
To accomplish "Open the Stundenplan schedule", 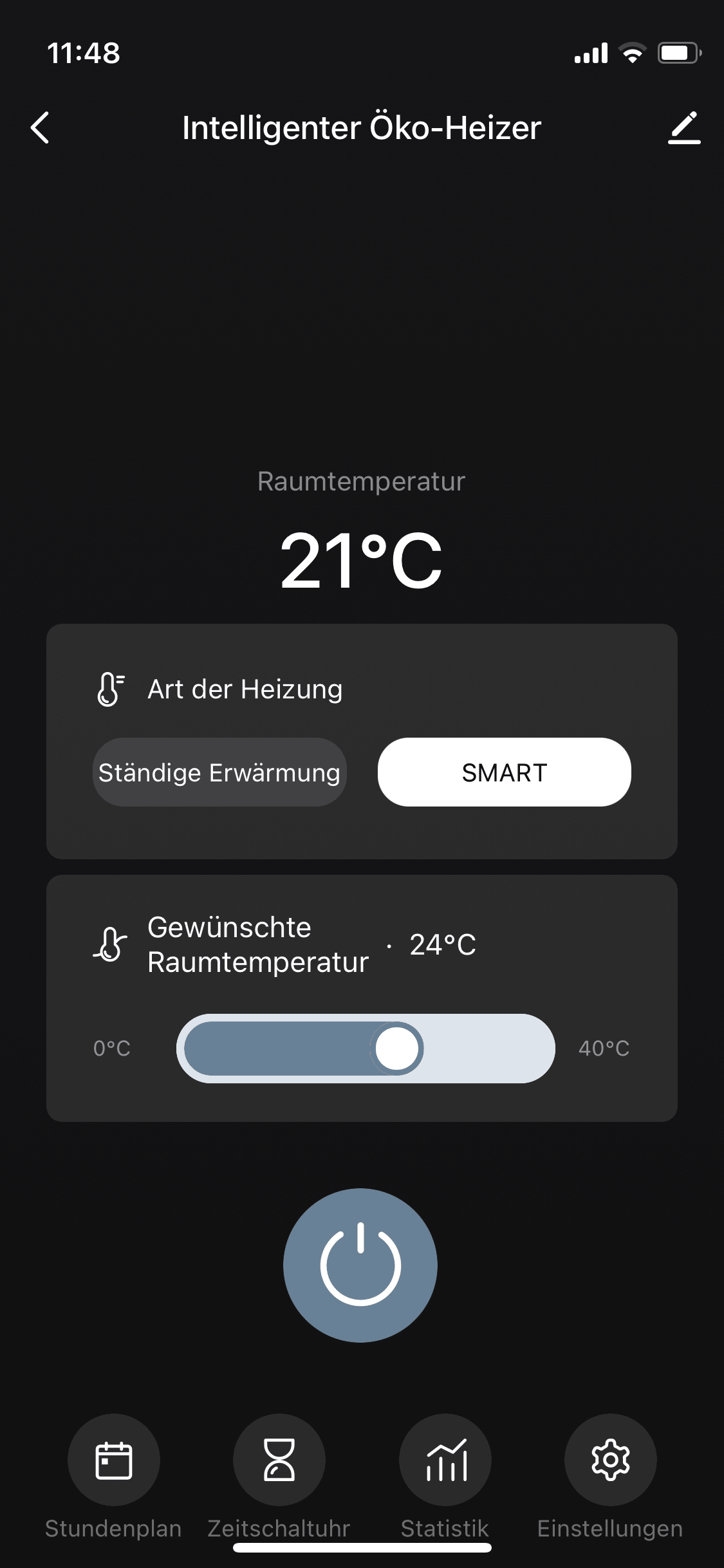I will (x=114, y=1460).
